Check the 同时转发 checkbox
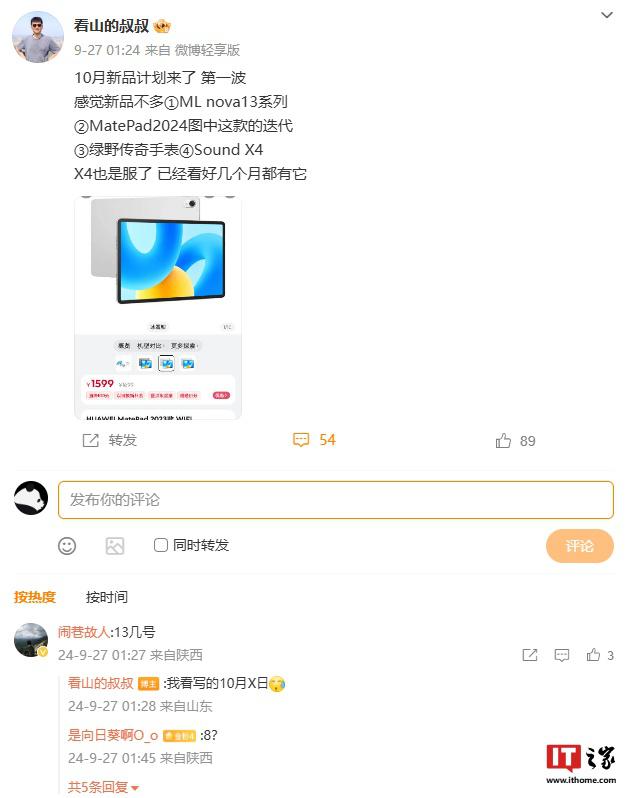The image size is (627, 798). click(x=161, y=545)
